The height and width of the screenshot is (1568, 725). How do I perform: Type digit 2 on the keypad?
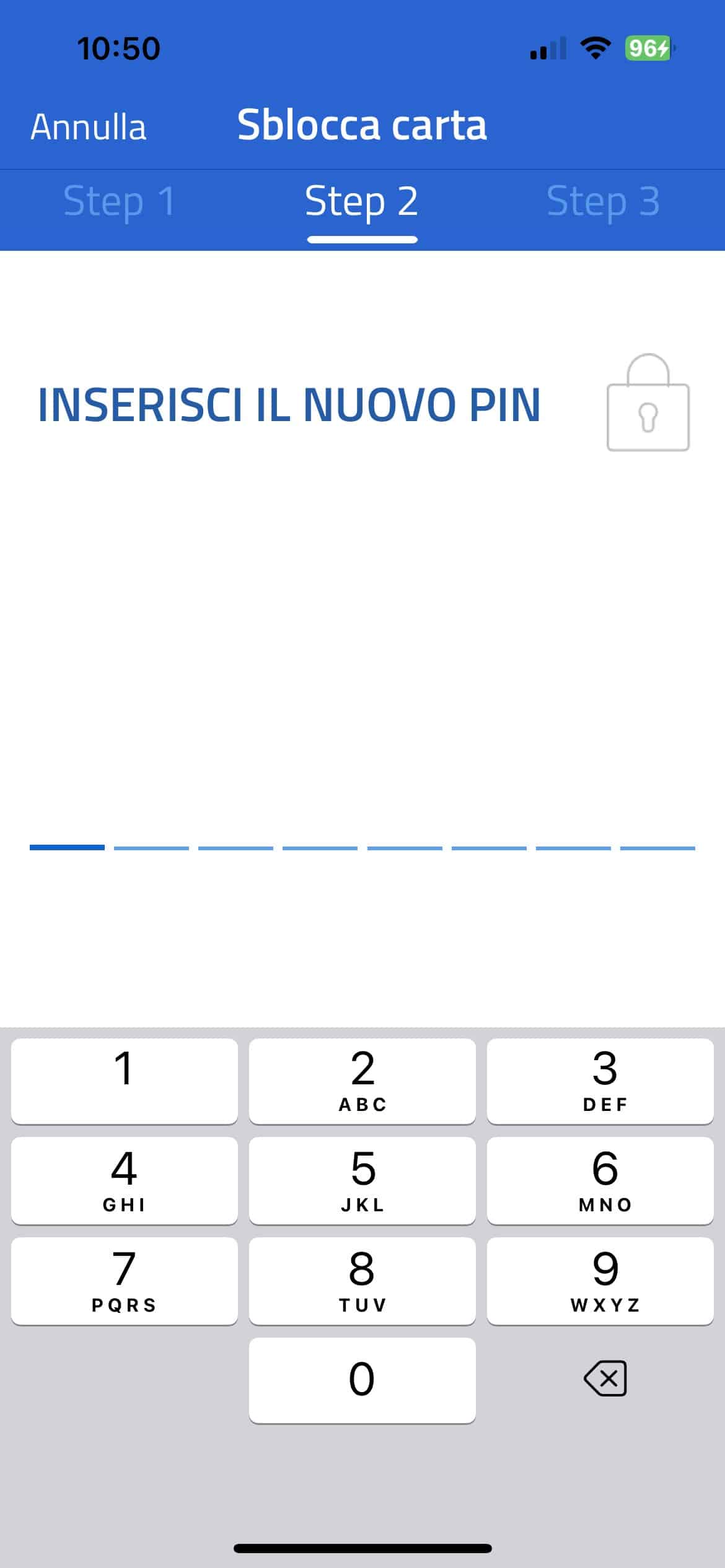coord(362,1081)
